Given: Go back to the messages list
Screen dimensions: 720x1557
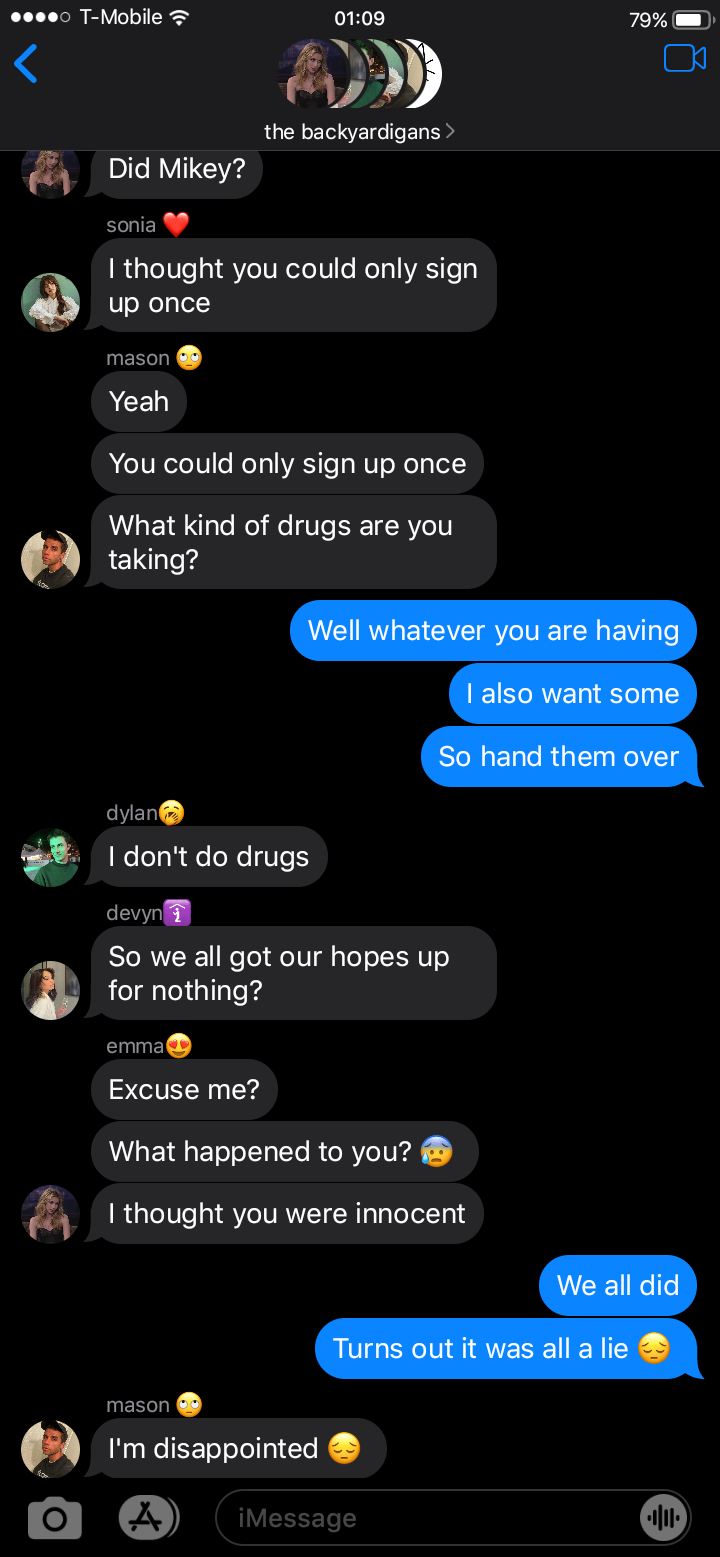Looking at the screenshot, I should tap(26, 64).
